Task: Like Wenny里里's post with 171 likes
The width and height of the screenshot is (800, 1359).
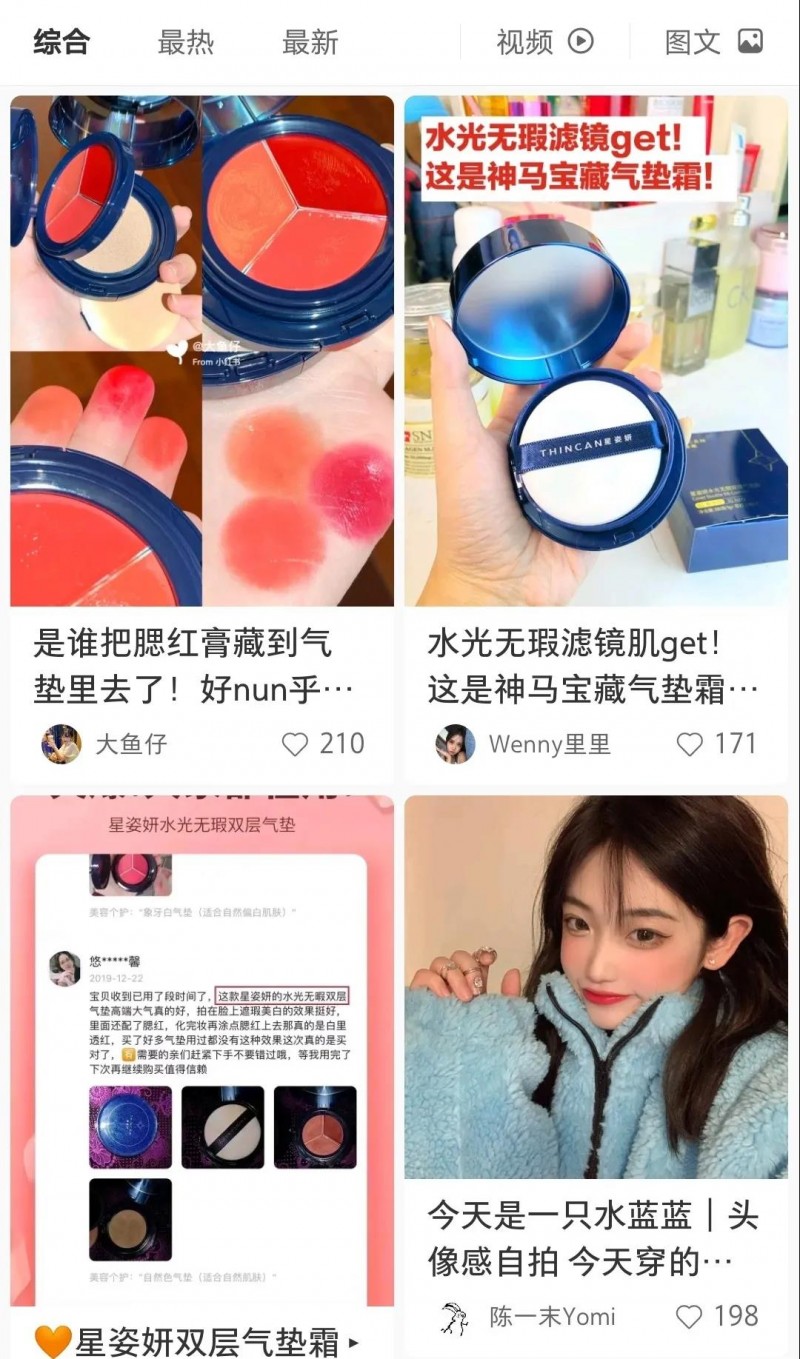Action: click(690, 744)
